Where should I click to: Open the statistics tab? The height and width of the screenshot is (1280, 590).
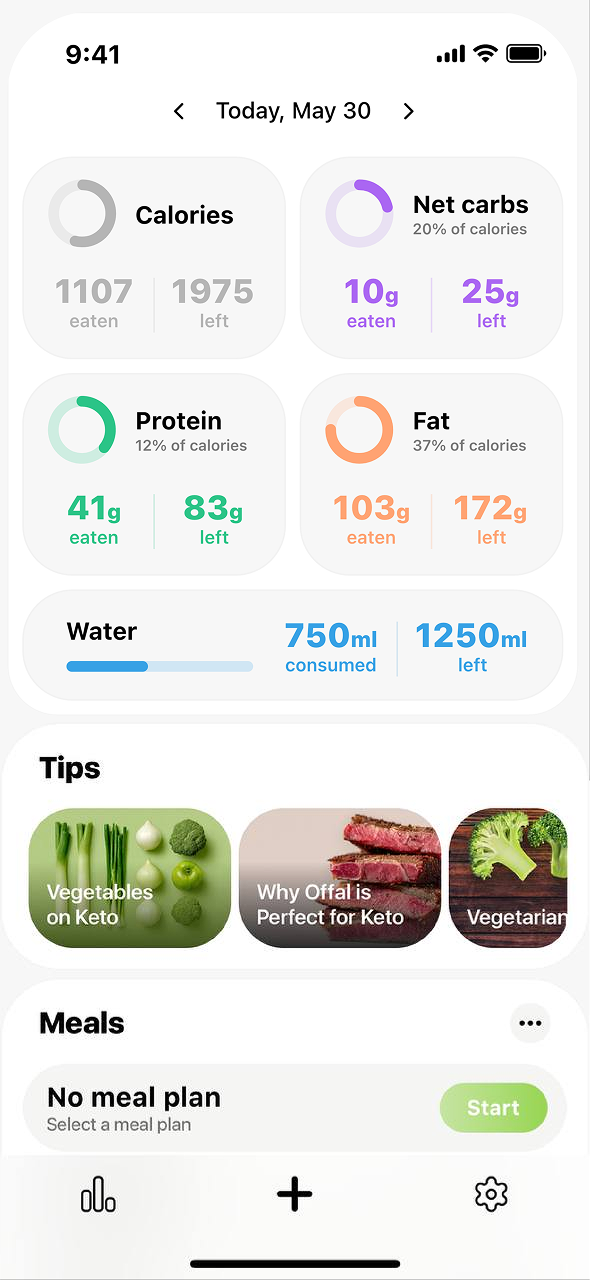tap(98, 1194)
